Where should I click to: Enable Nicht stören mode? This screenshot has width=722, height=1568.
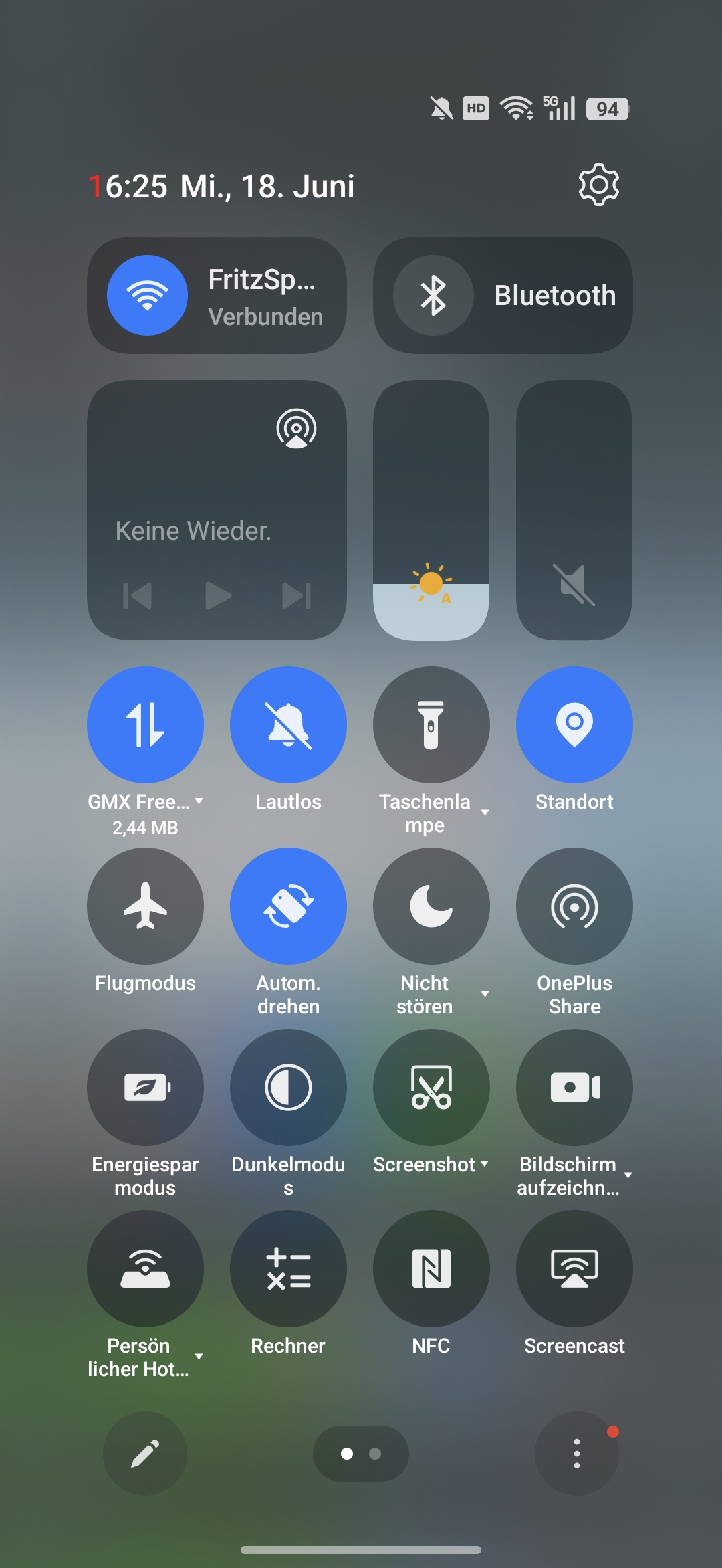pyautogui.click(x=431, y=906)
